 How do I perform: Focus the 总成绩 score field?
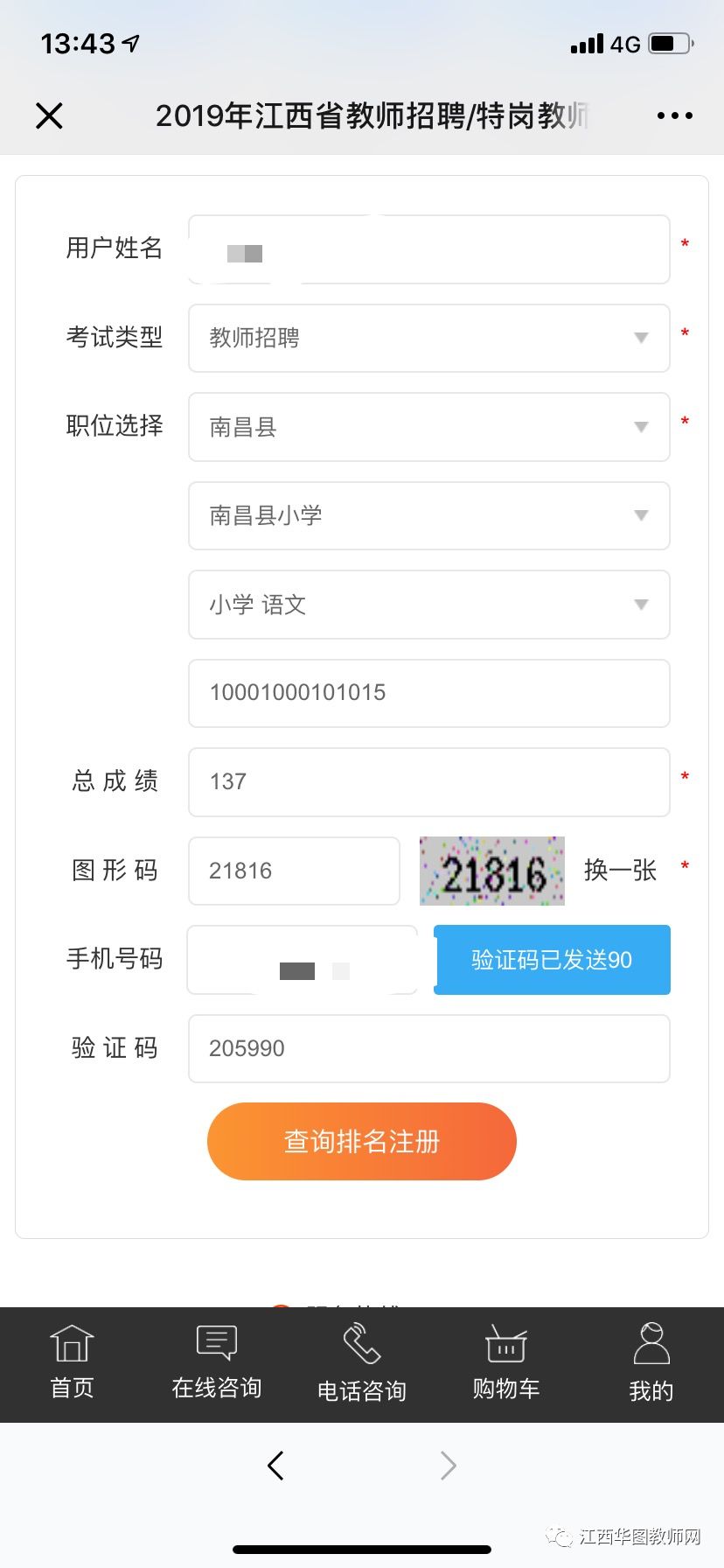pos(428,782)
